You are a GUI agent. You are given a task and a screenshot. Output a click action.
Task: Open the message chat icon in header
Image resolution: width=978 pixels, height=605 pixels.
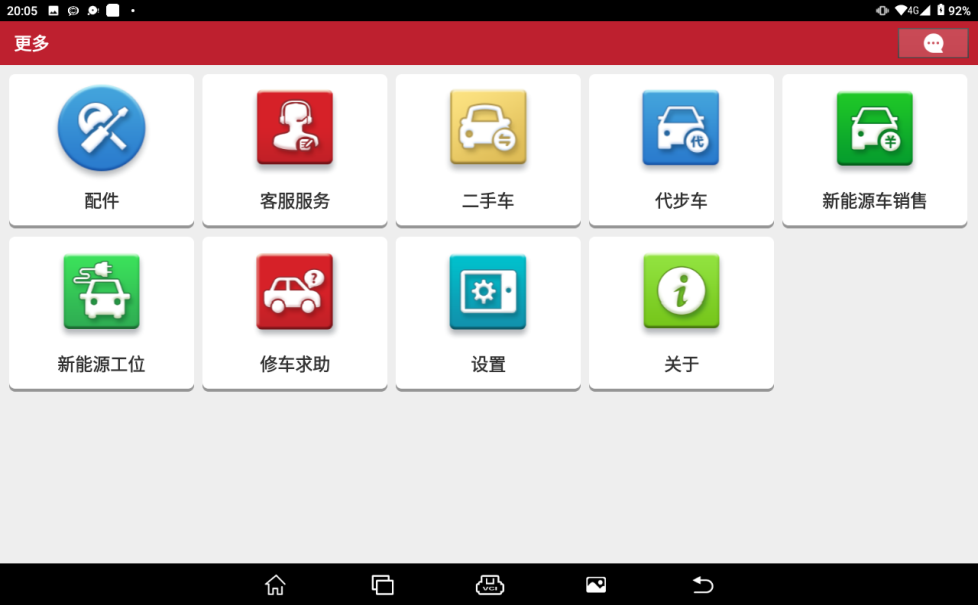[x=933, y=43]
